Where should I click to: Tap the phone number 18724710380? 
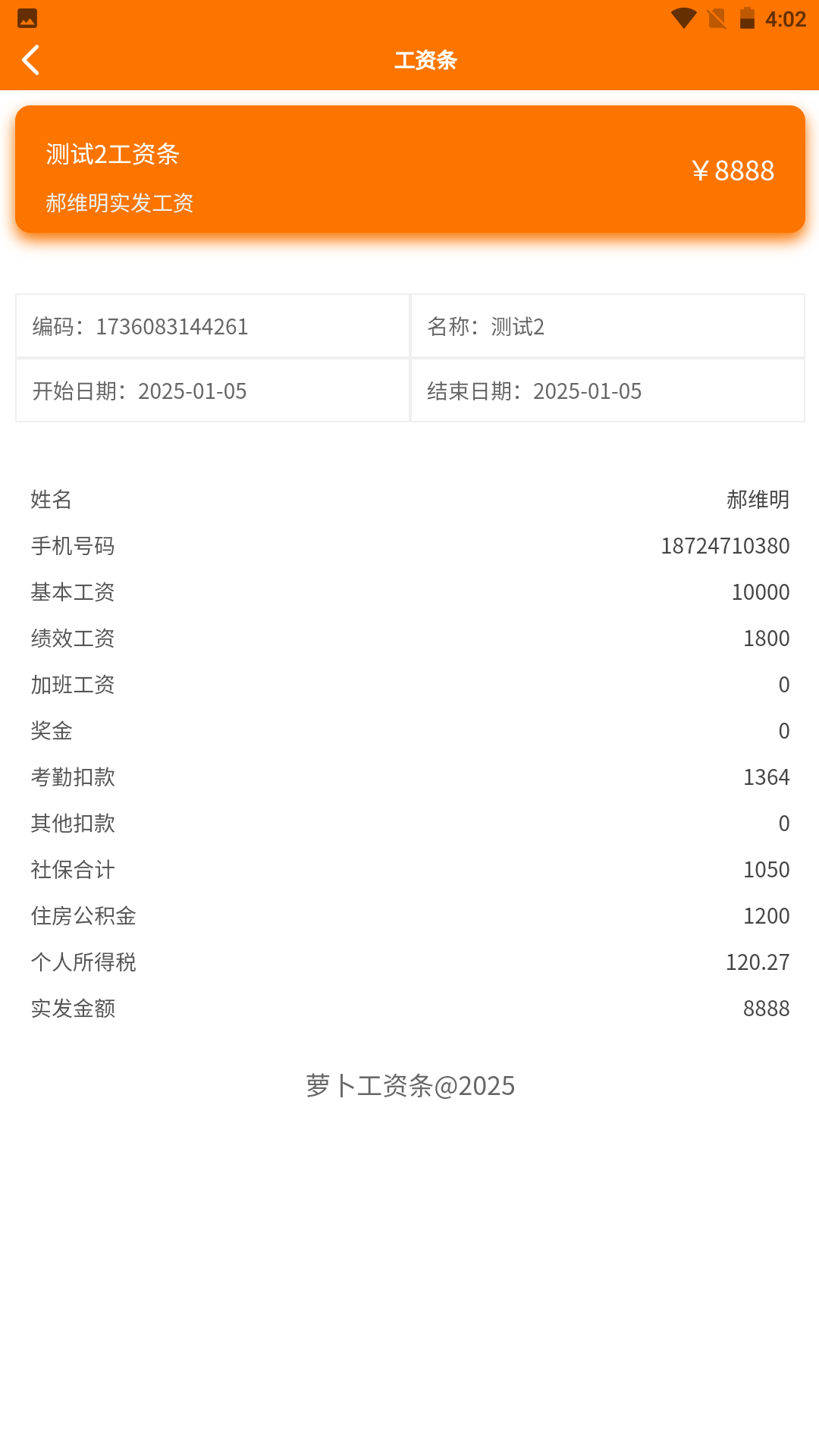pos(723,545)
